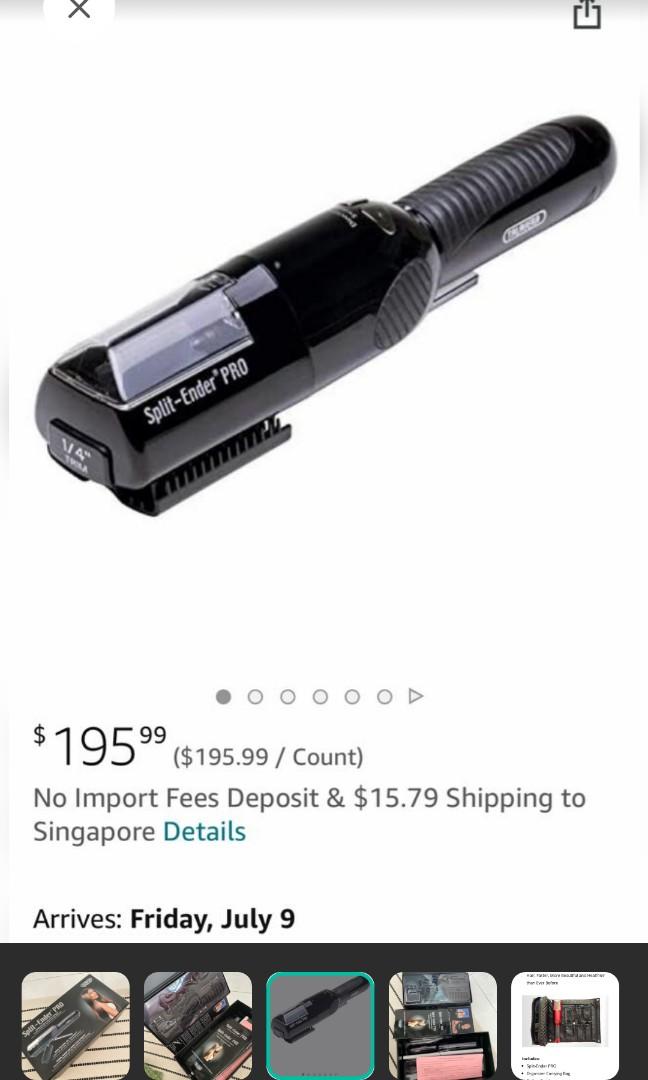
Task: Select the highlighted black trimmer thumbnail
Action: click(320, 1025)
